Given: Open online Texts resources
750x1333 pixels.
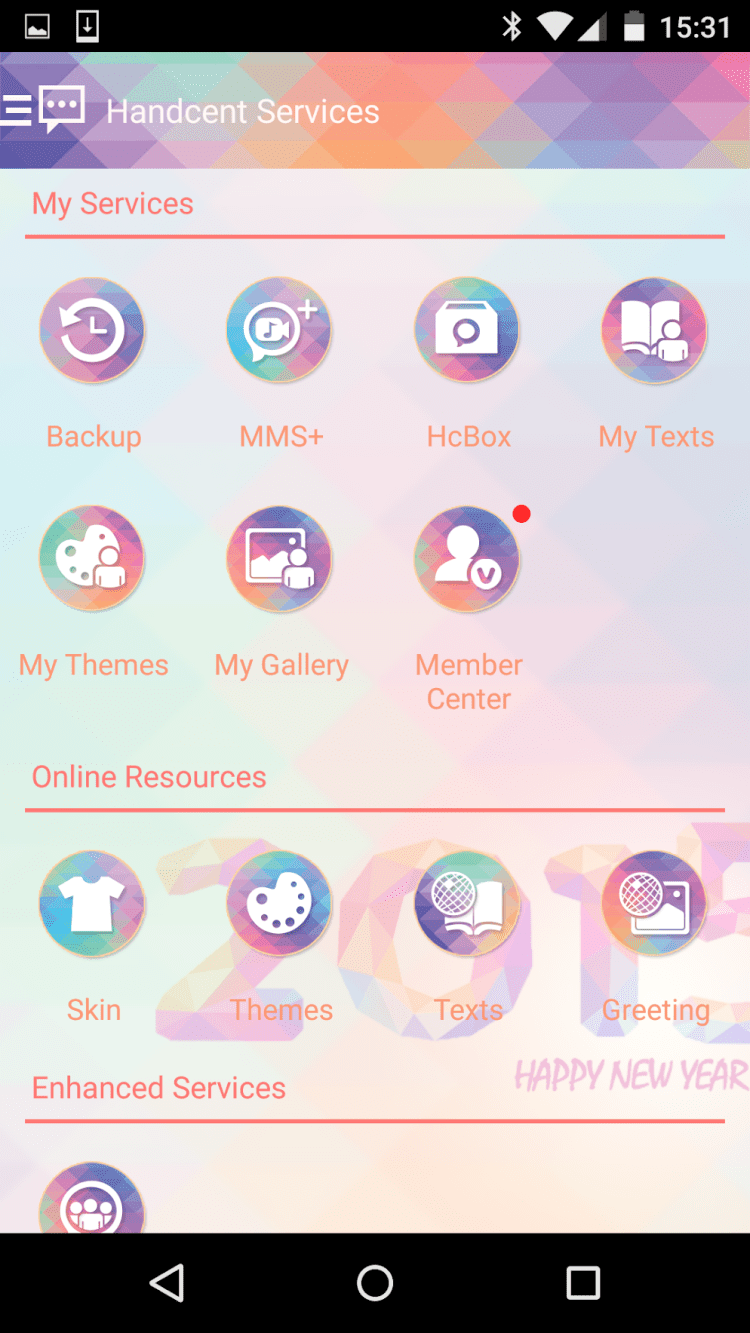Looking at the screenshot, I should pos(468,904).
